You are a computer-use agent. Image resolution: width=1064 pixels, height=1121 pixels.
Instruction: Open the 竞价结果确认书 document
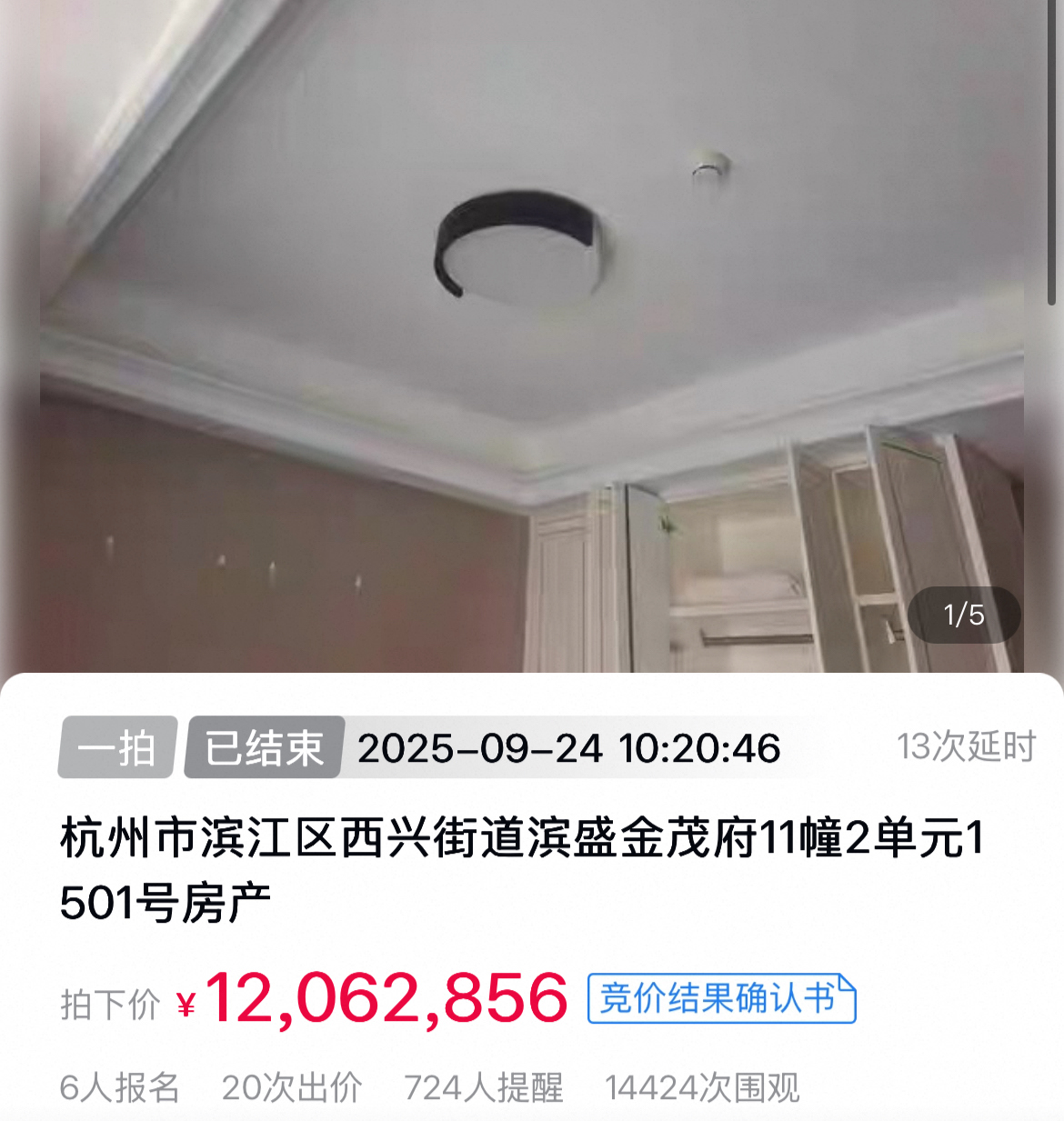click(x=721, y=998)
